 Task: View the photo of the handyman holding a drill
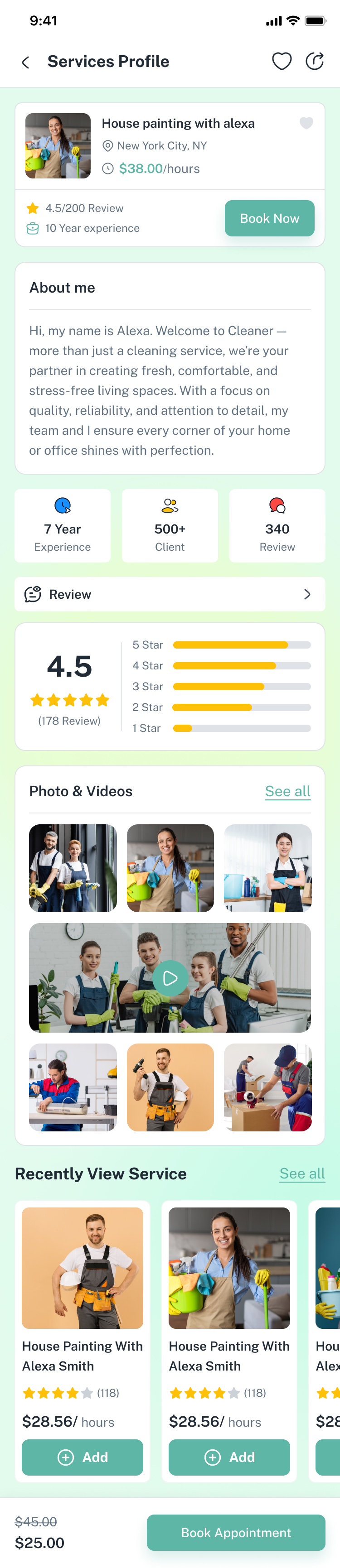click(x=170, y=1088)
